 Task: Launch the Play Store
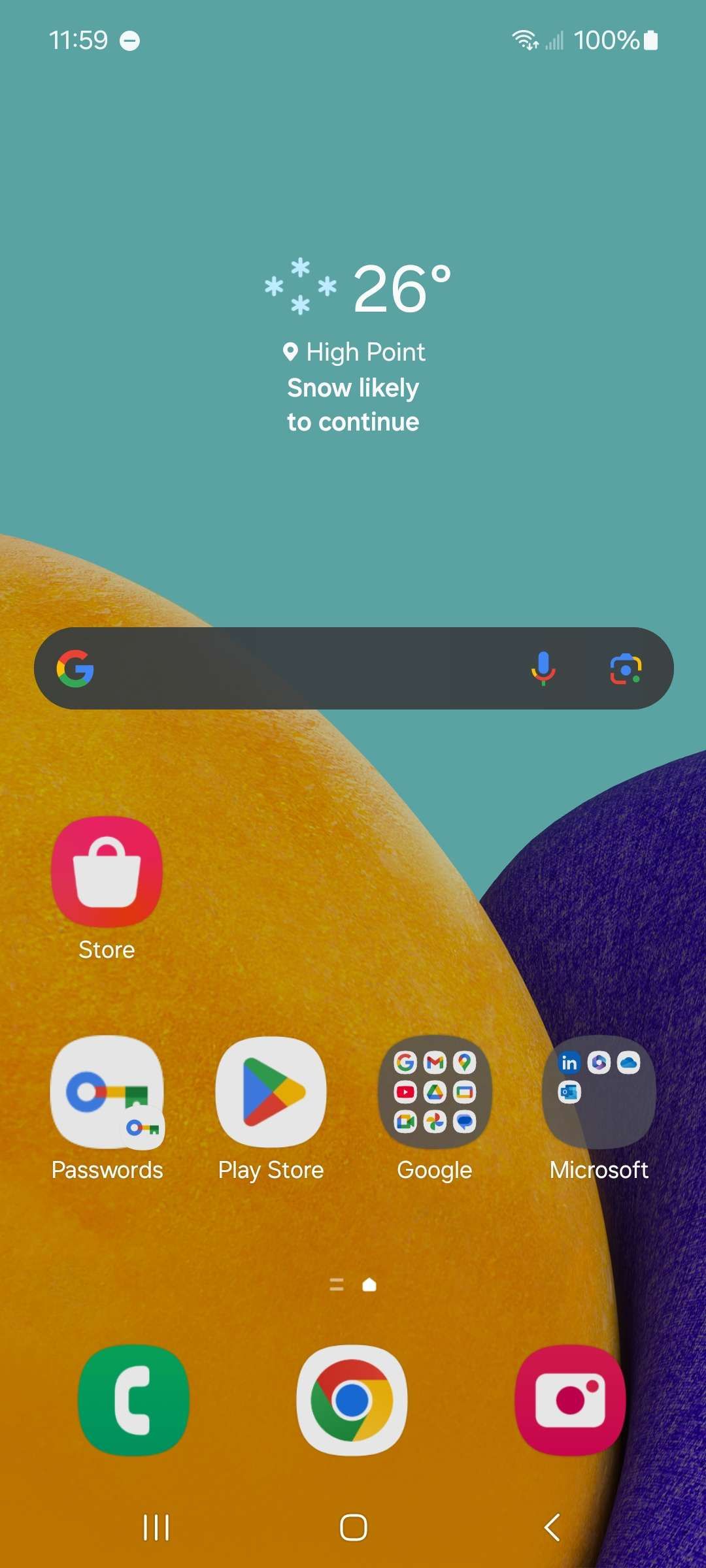point(271,1092)
